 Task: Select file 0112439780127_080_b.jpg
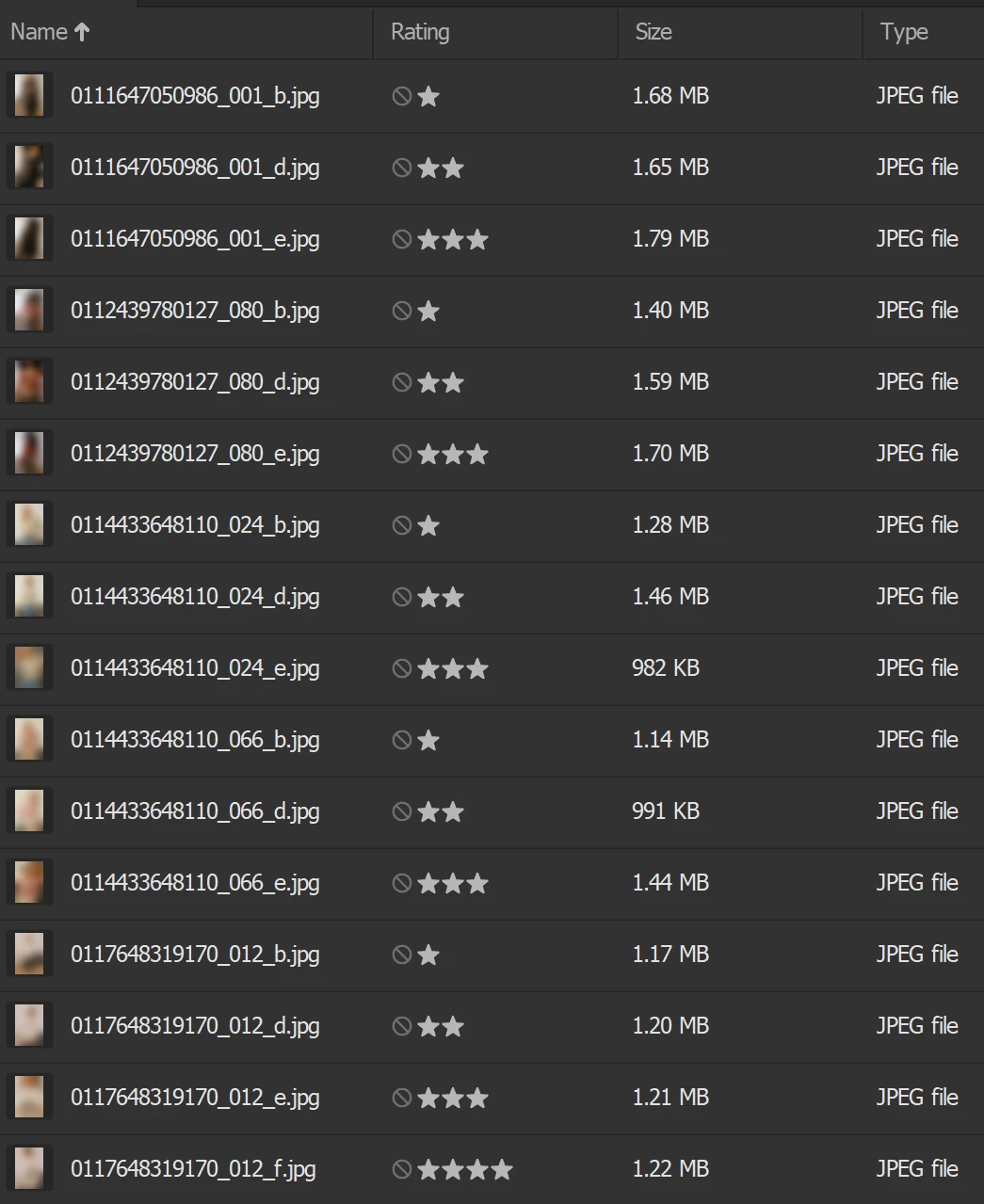tap(195, 311)
